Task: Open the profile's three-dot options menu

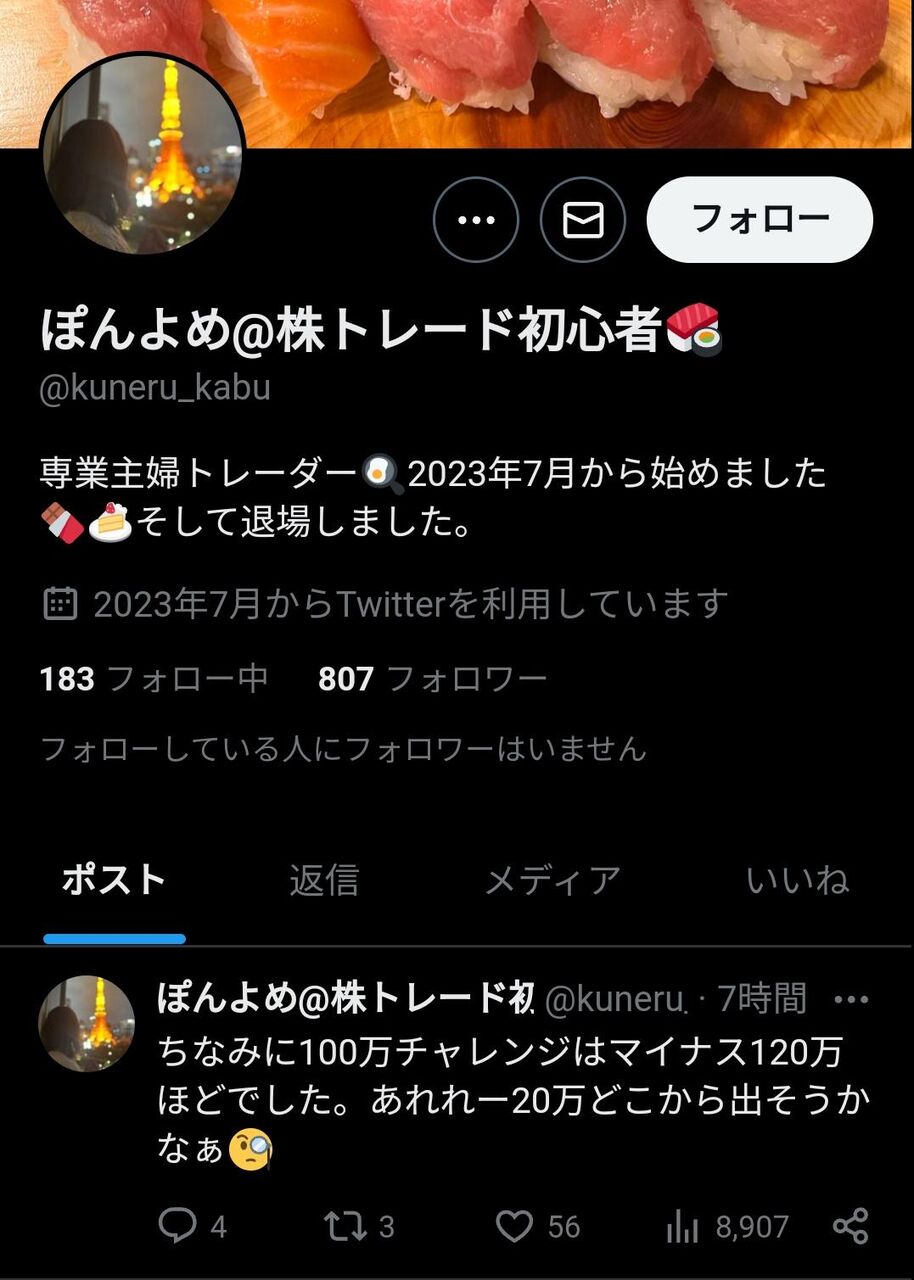Action: coord(476,220)
